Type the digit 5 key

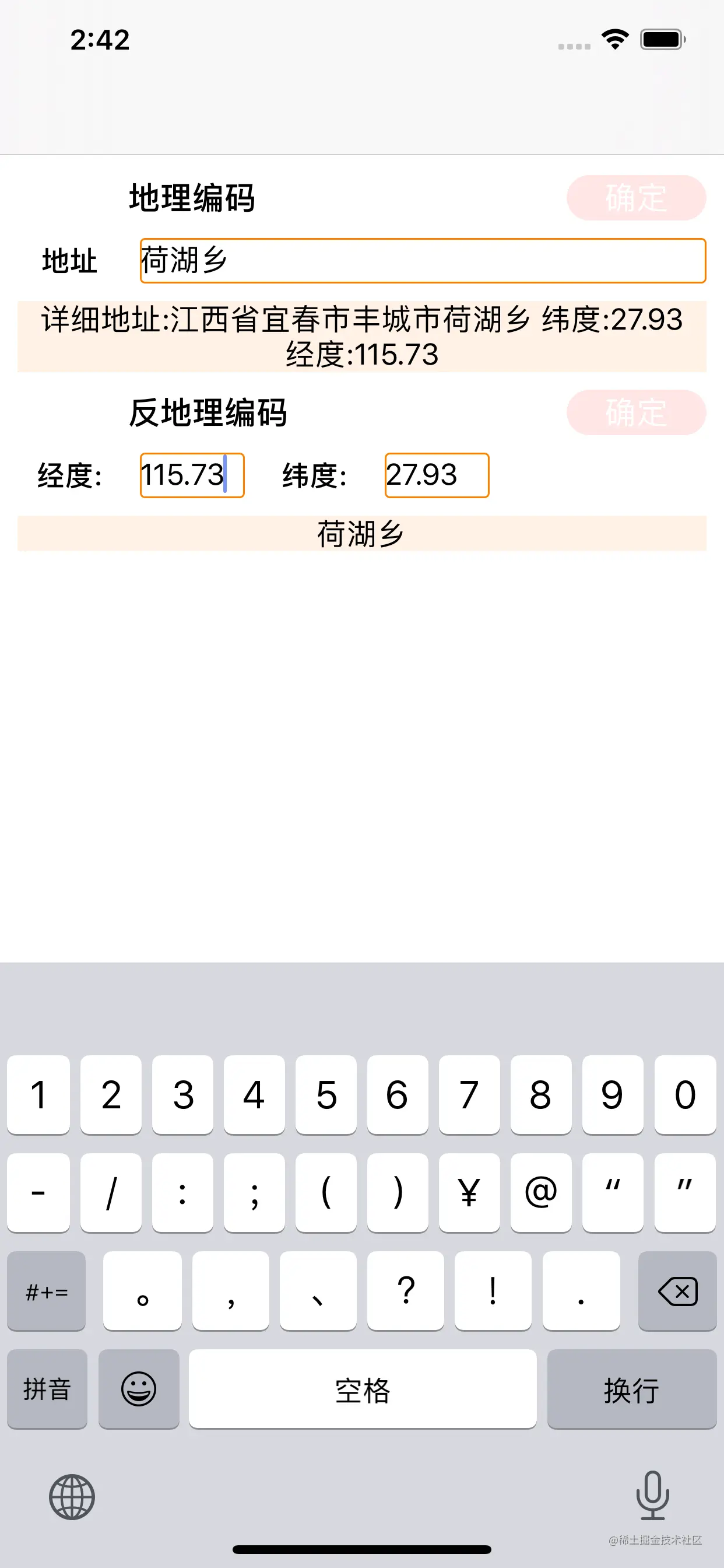pos(326,1095)
